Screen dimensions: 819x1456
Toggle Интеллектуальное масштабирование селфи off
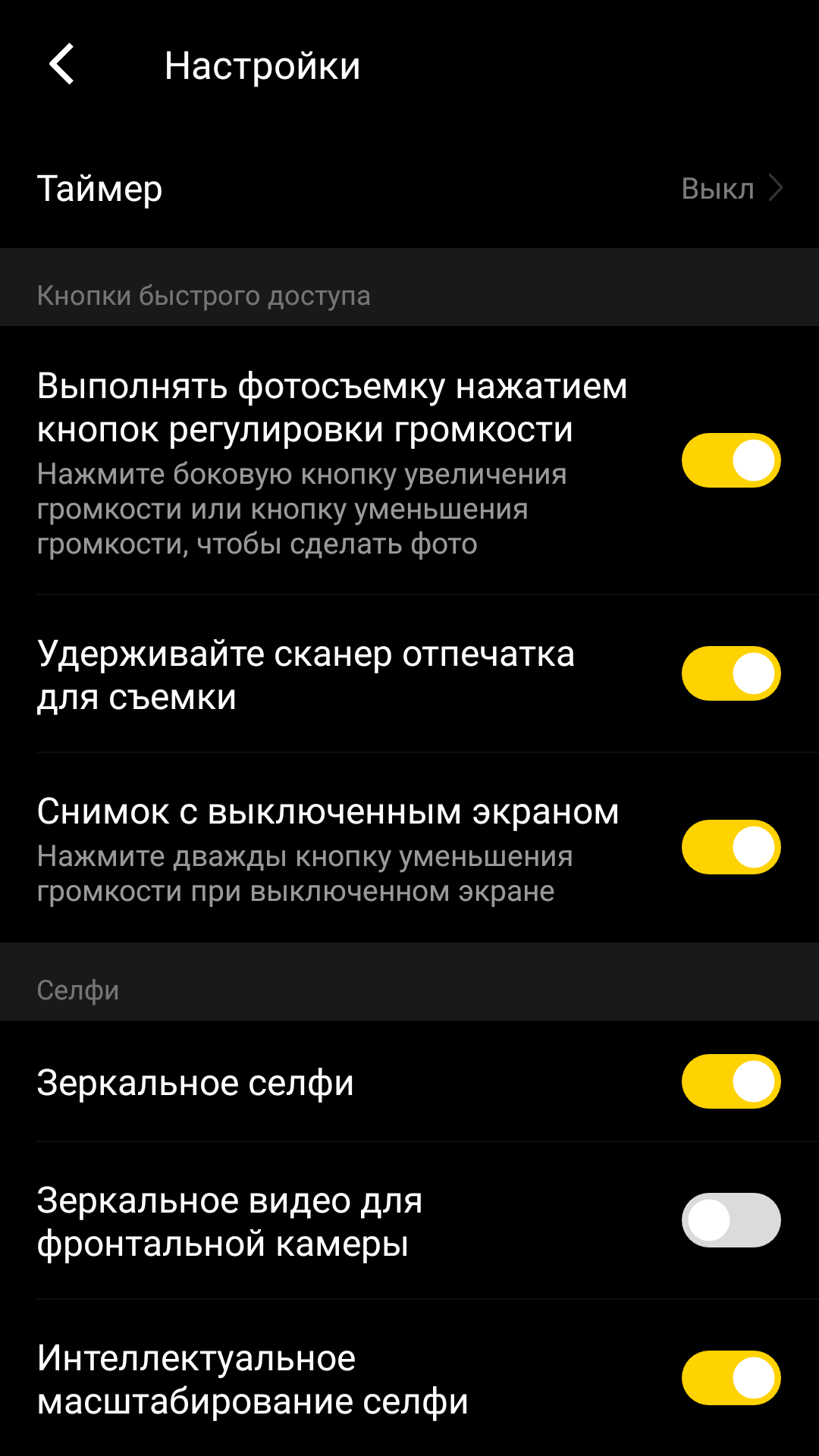[731, 1378]
